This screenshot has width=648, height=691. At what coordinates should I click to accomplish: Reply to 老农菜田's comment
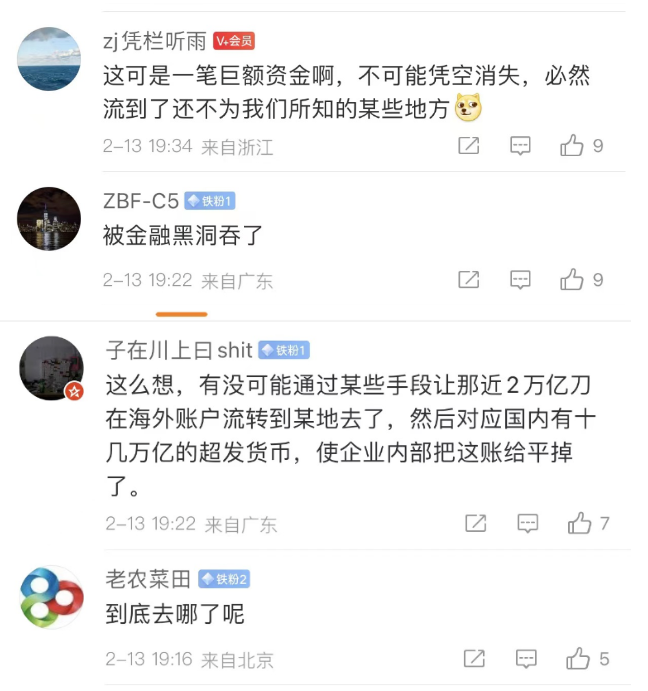coord(528,659)
